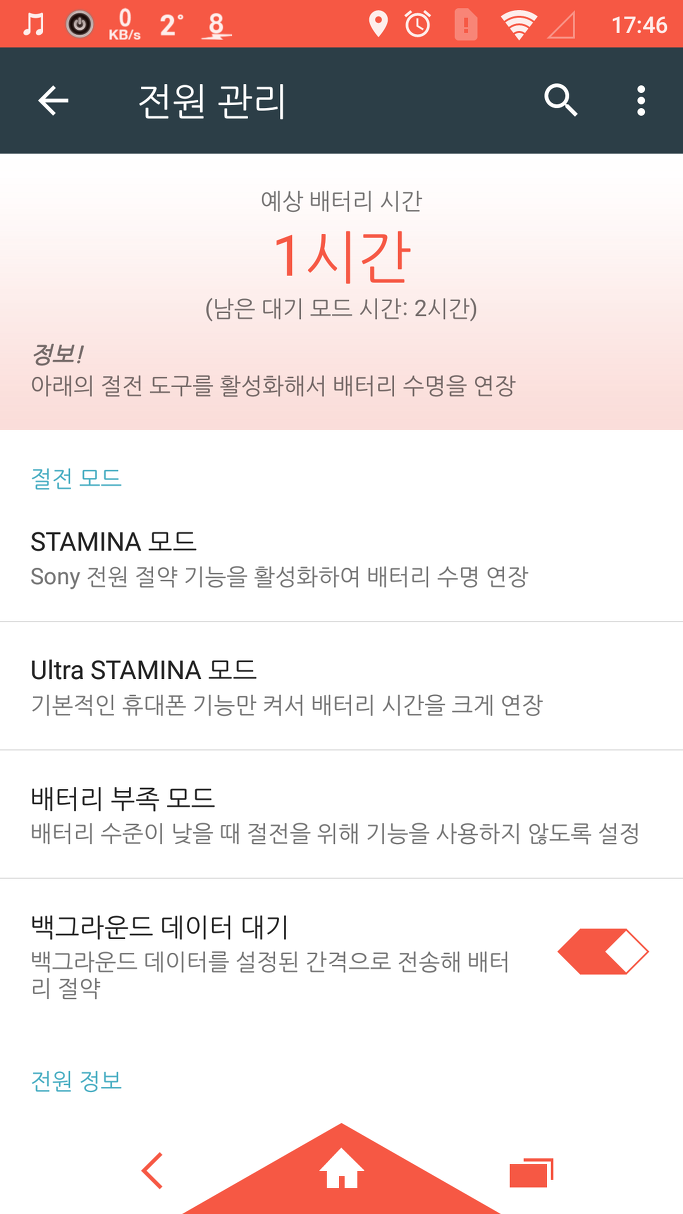Open 배터리 부족 모드 settings
Image resolution: width=683 pixels, height=1214 pixels.
[341, 815]
